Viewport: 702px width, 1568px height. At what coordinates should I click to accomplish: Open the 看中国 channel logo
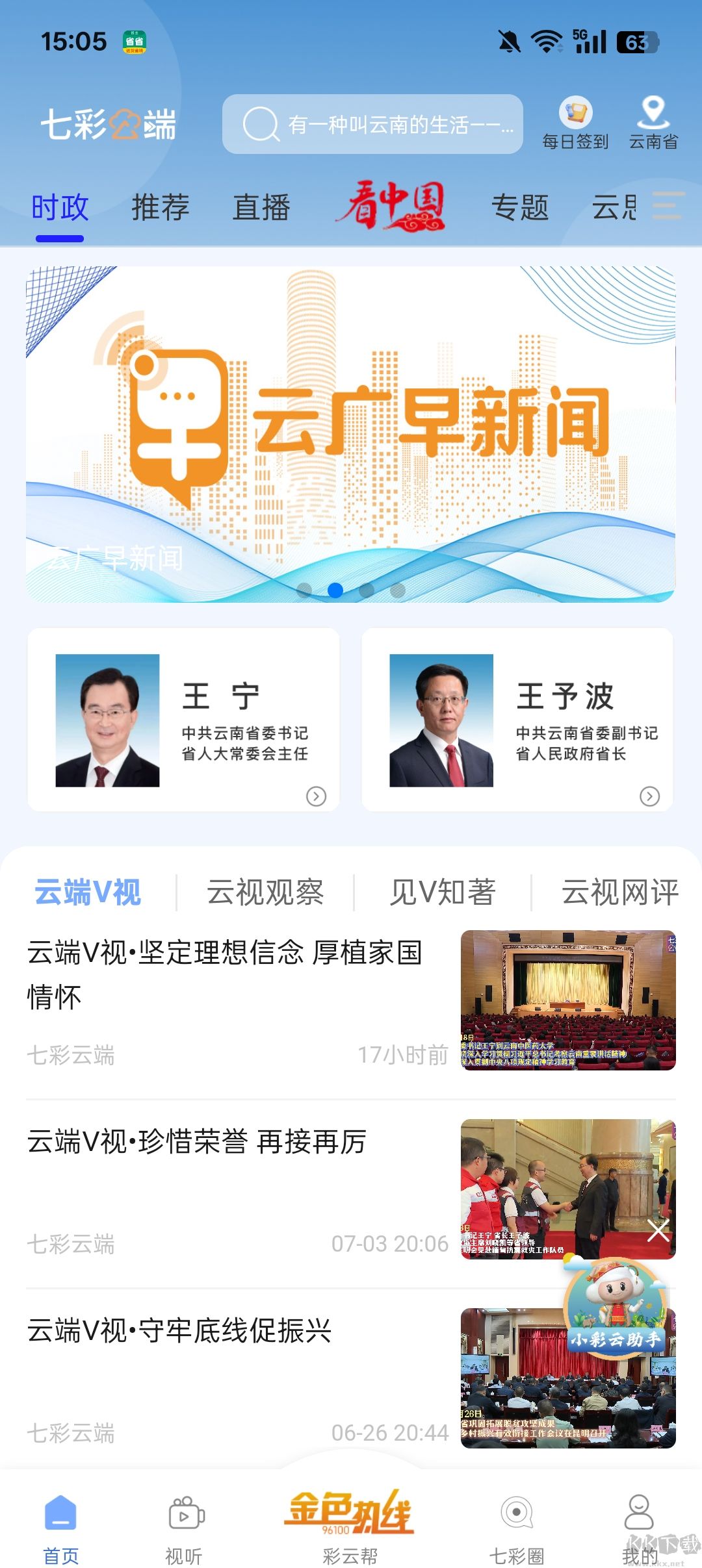[395, 207]
